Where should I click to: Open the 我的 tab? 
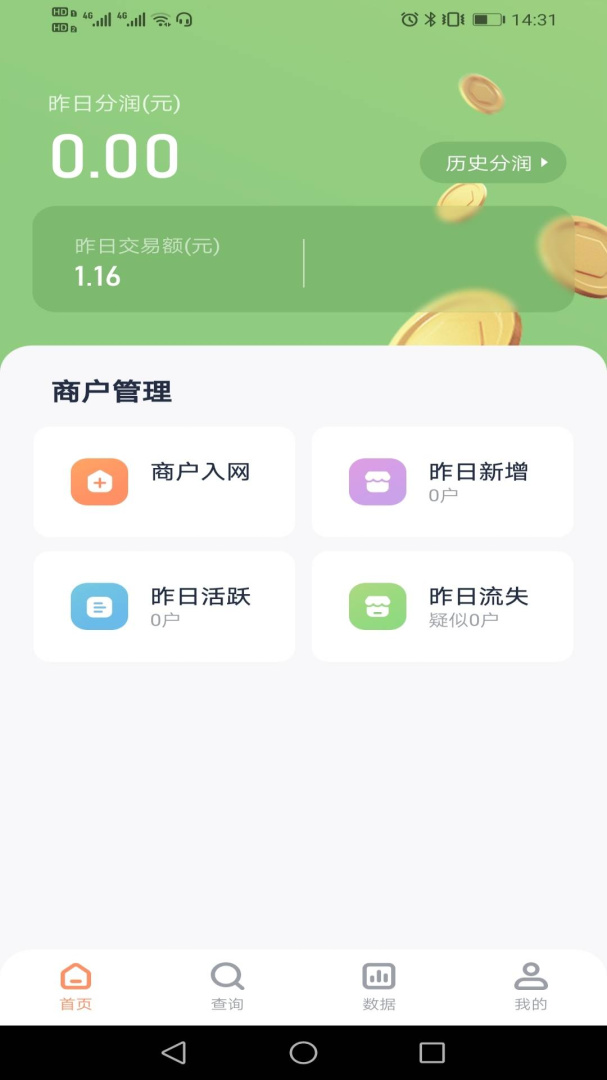531,986
